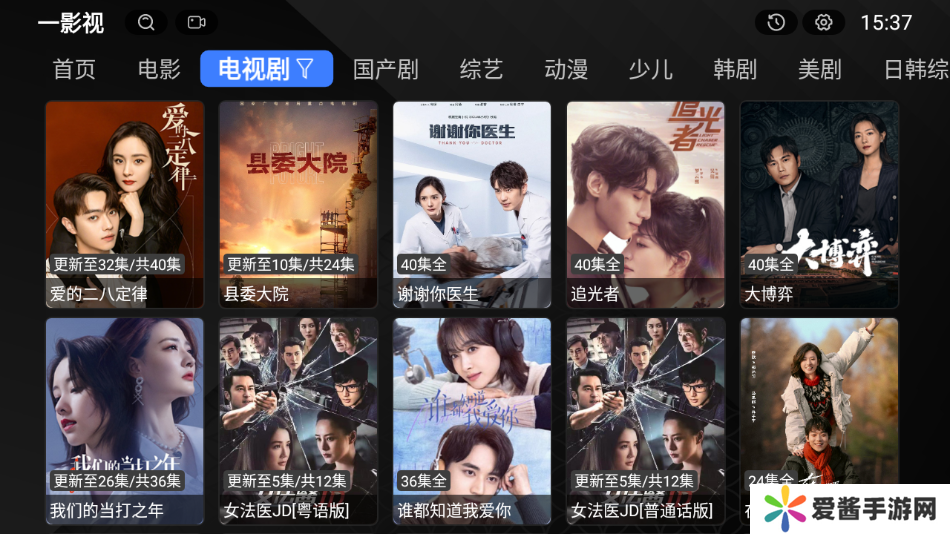Open the settings gear
The image size is (950, 534).
click(x=824, y=22)
